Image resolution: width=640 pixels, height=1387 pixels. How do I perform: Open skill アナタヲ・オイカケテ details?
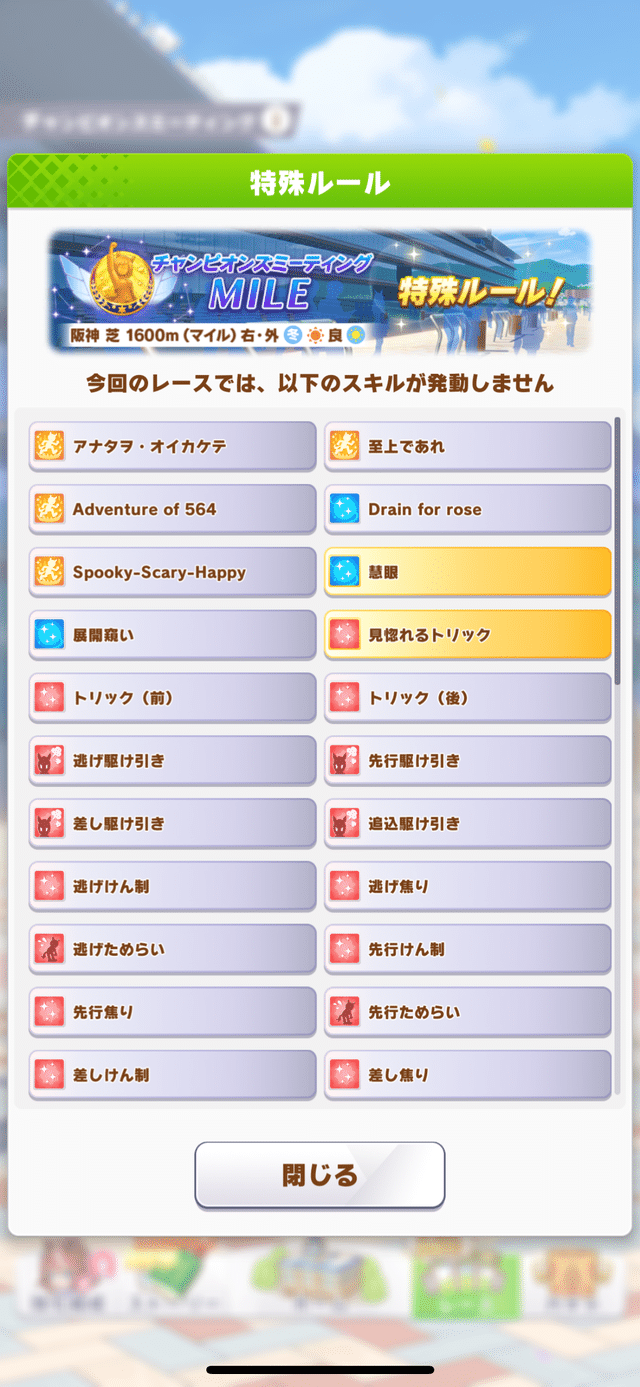click(173, 446)
